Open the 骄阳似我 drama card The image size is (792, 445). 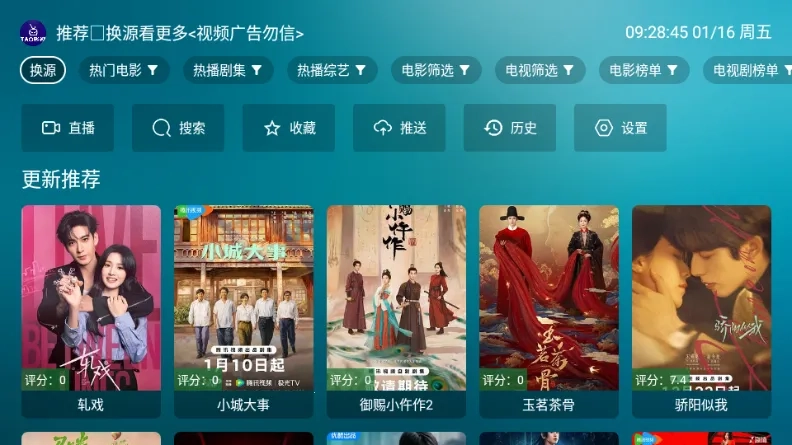click(x=701, y=310)
